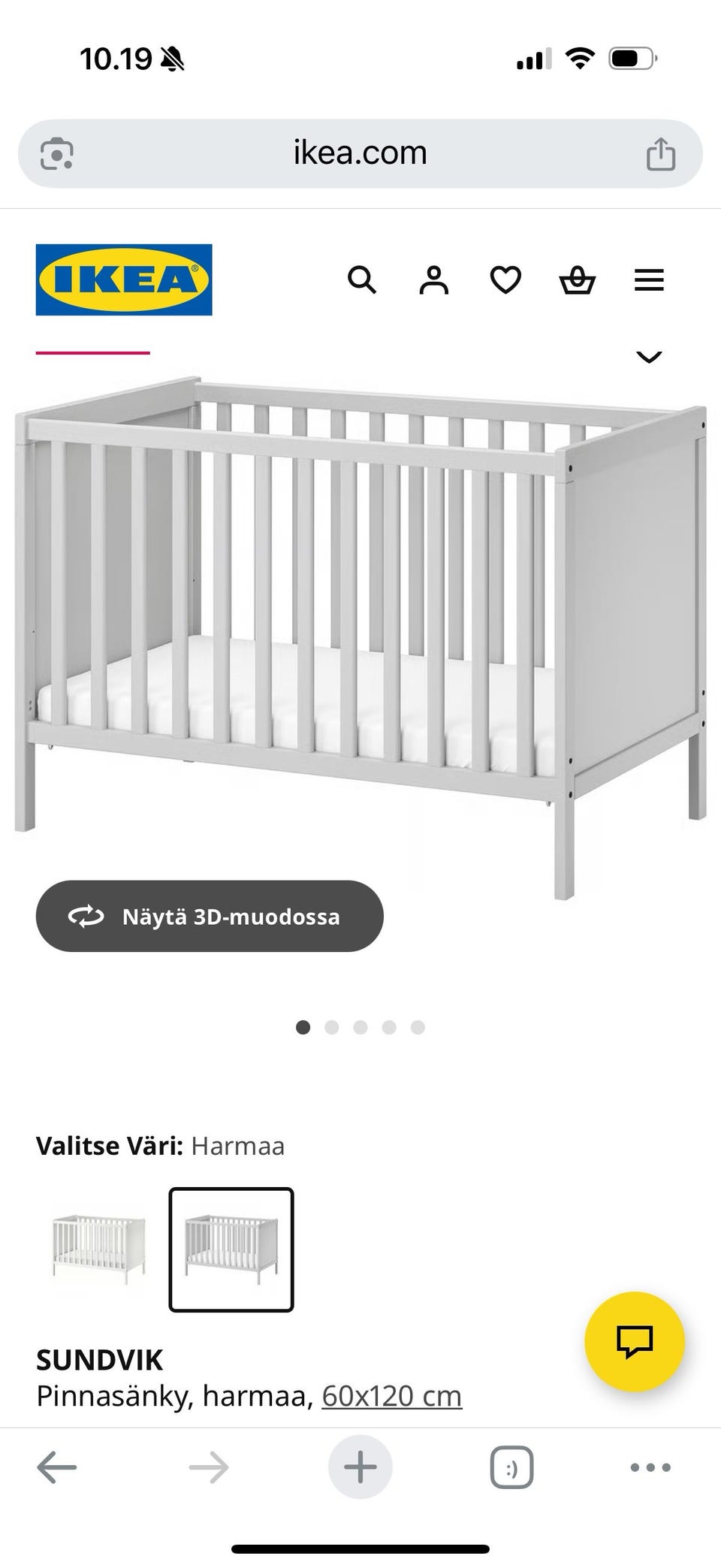Open the account profile icon

click(433, 280)
